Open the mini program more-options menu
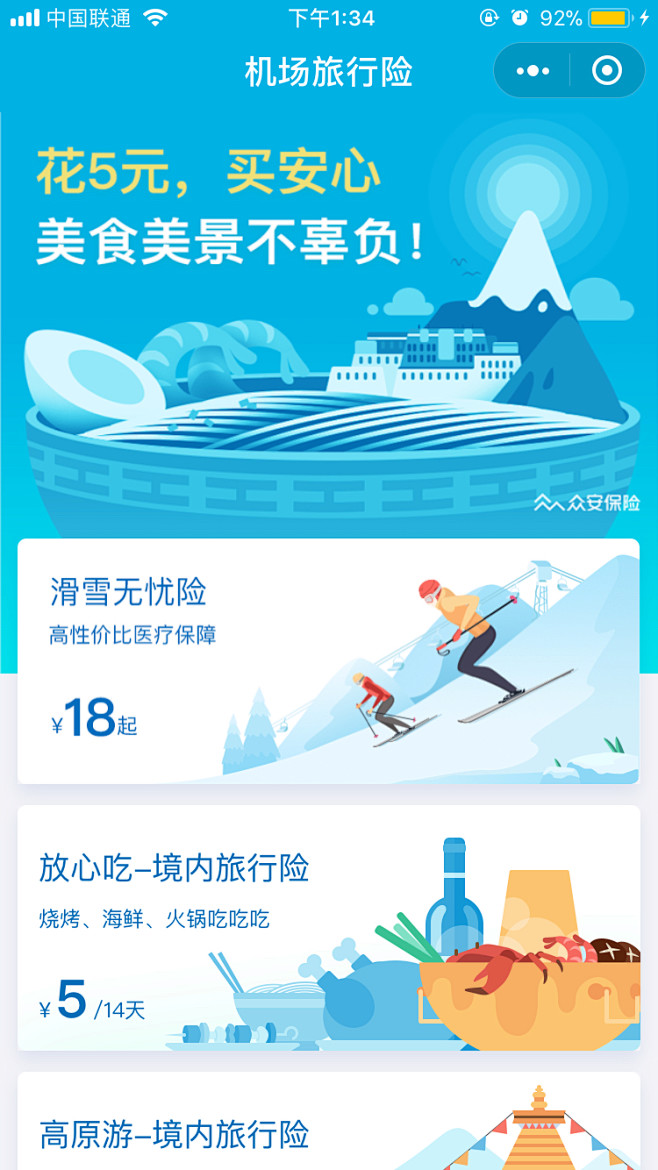Screen dimensions: 658x1170 pos(533,71)
